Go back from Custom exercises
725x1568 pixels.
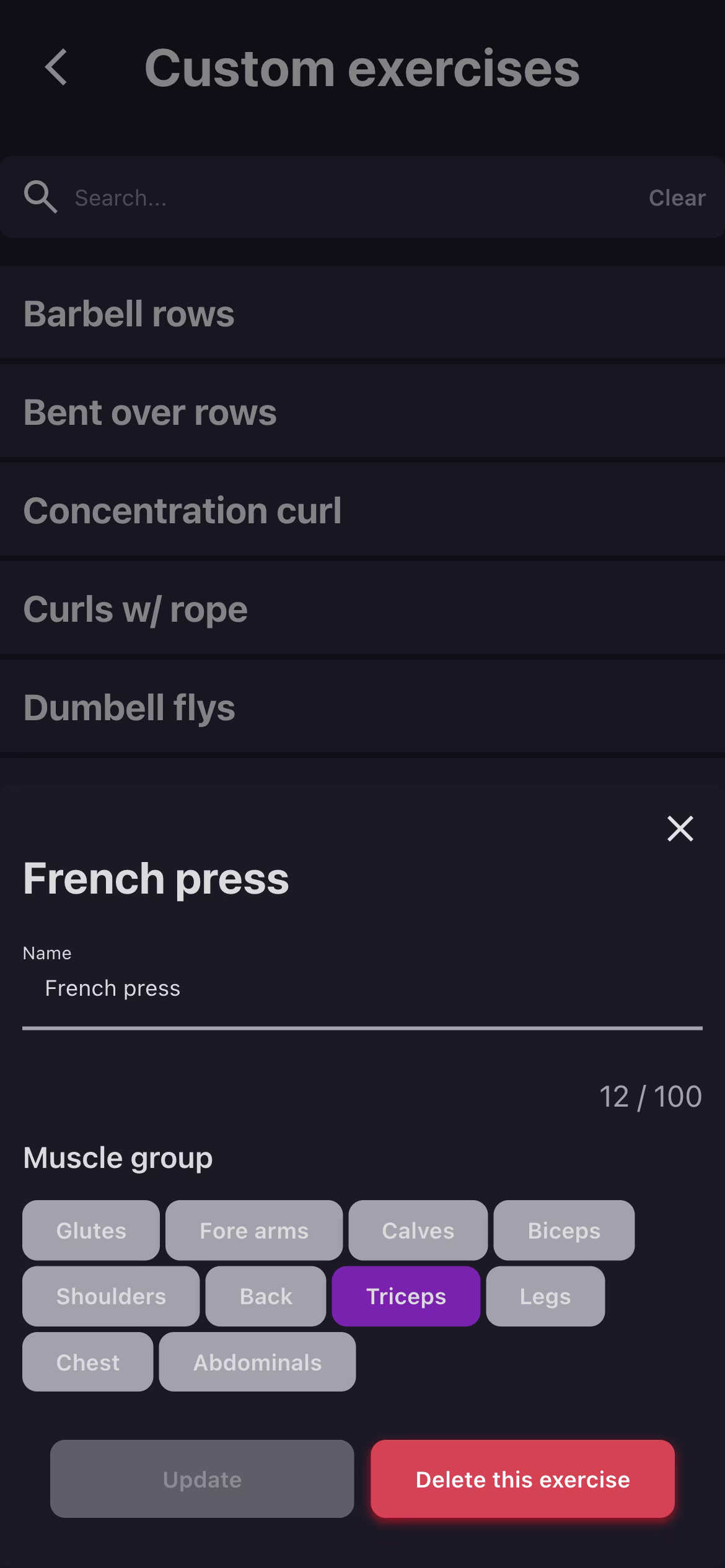pyautogui.click(x=56, y=68)
